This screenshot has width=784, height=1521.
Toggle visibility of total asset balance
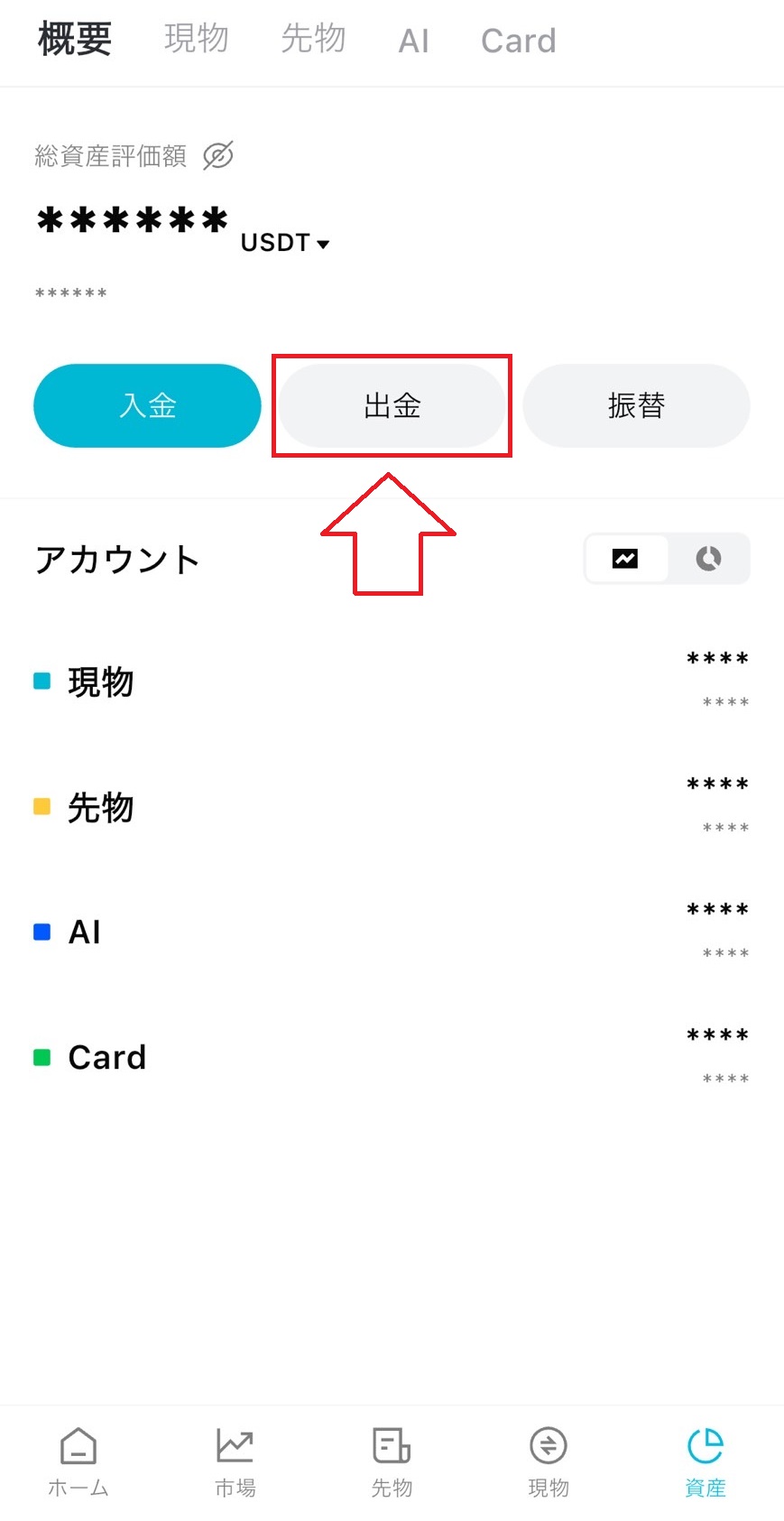218,155
